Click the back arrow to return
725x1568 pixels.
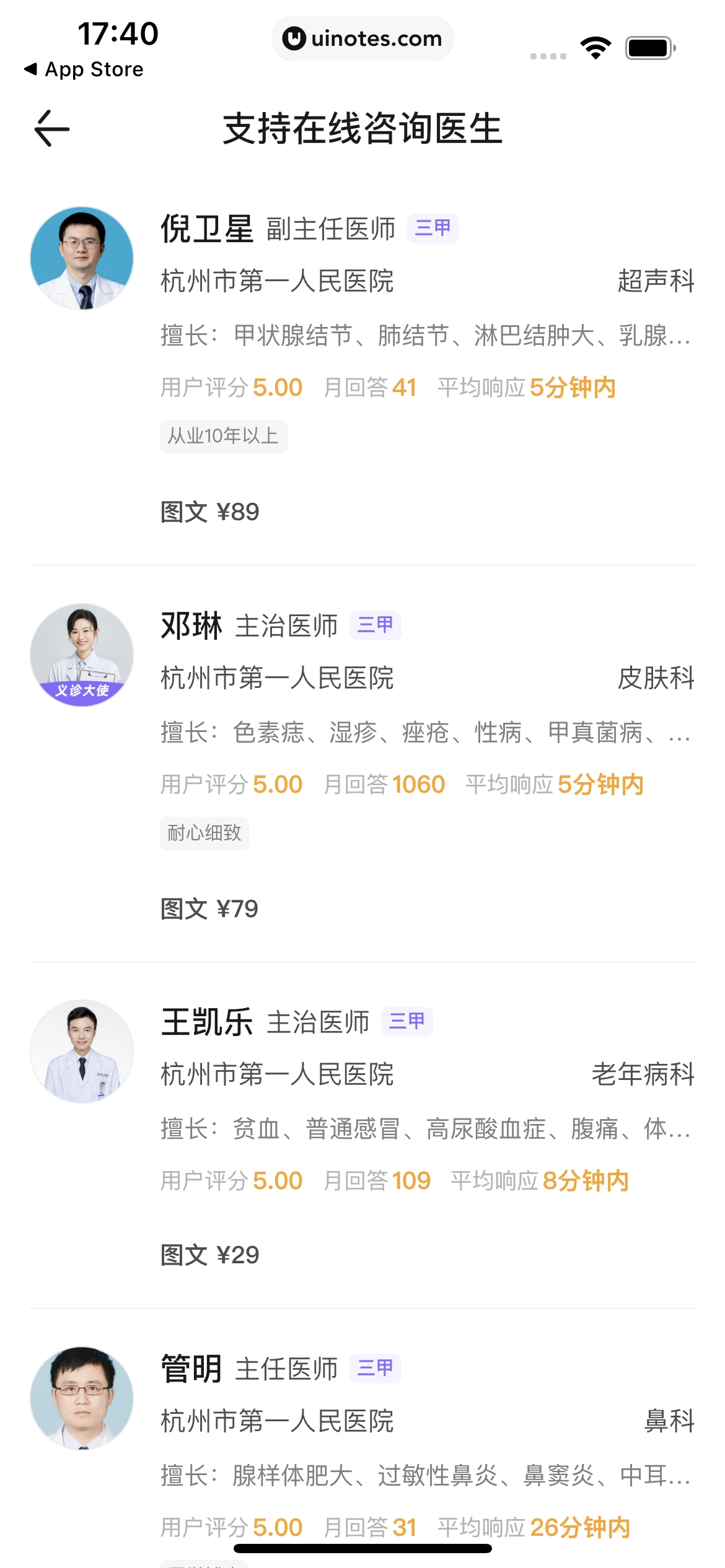pyautogui.click(x=52, y=129)
